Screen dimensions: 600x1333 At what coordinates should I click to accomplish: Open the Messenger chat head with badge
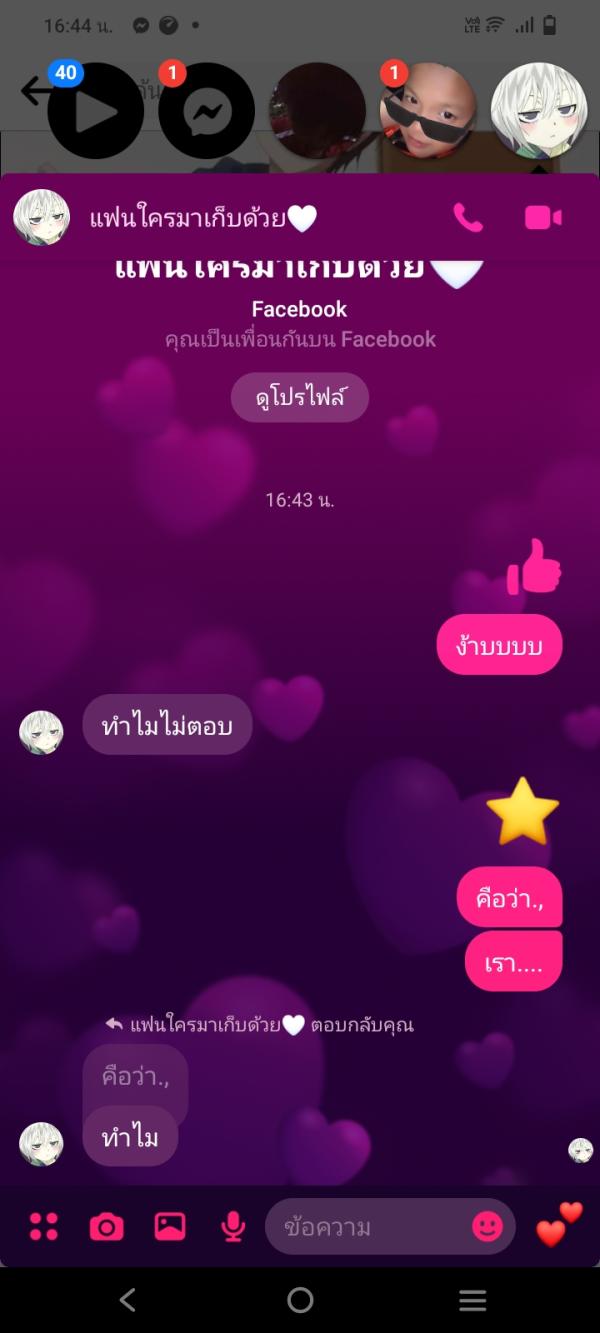206,110
